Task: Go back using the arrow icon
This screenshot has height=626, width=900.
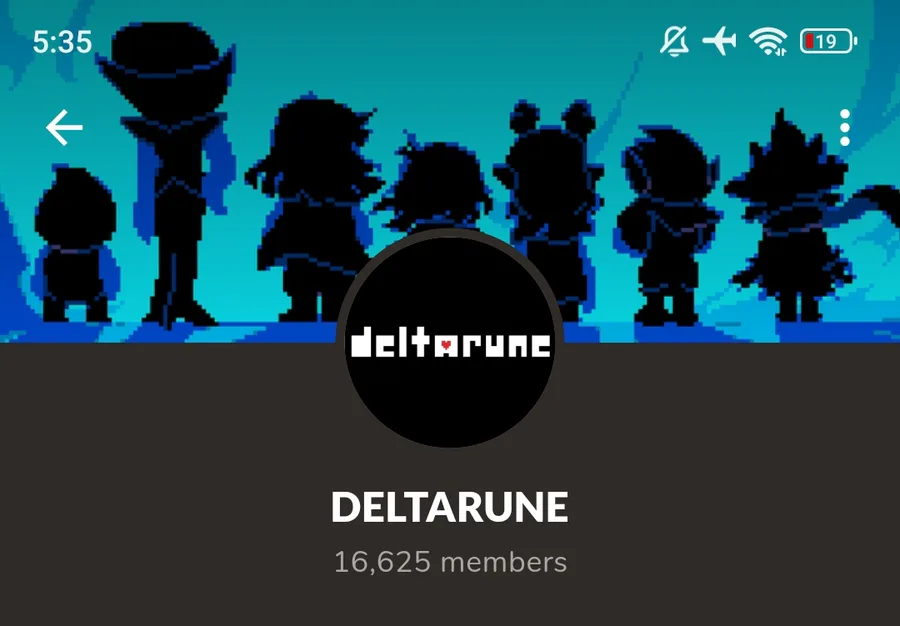Action: [x=64, y=128]
